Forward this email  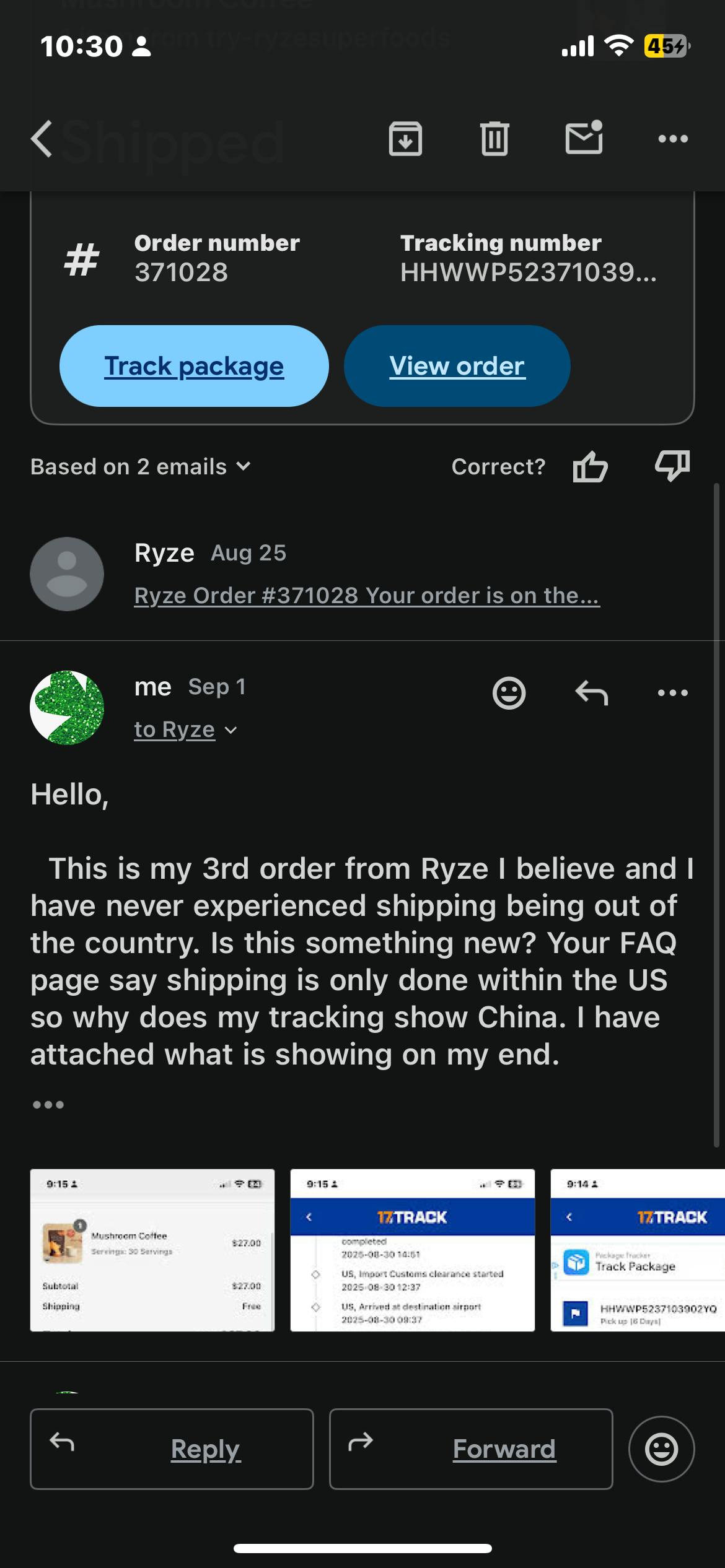471,1449
